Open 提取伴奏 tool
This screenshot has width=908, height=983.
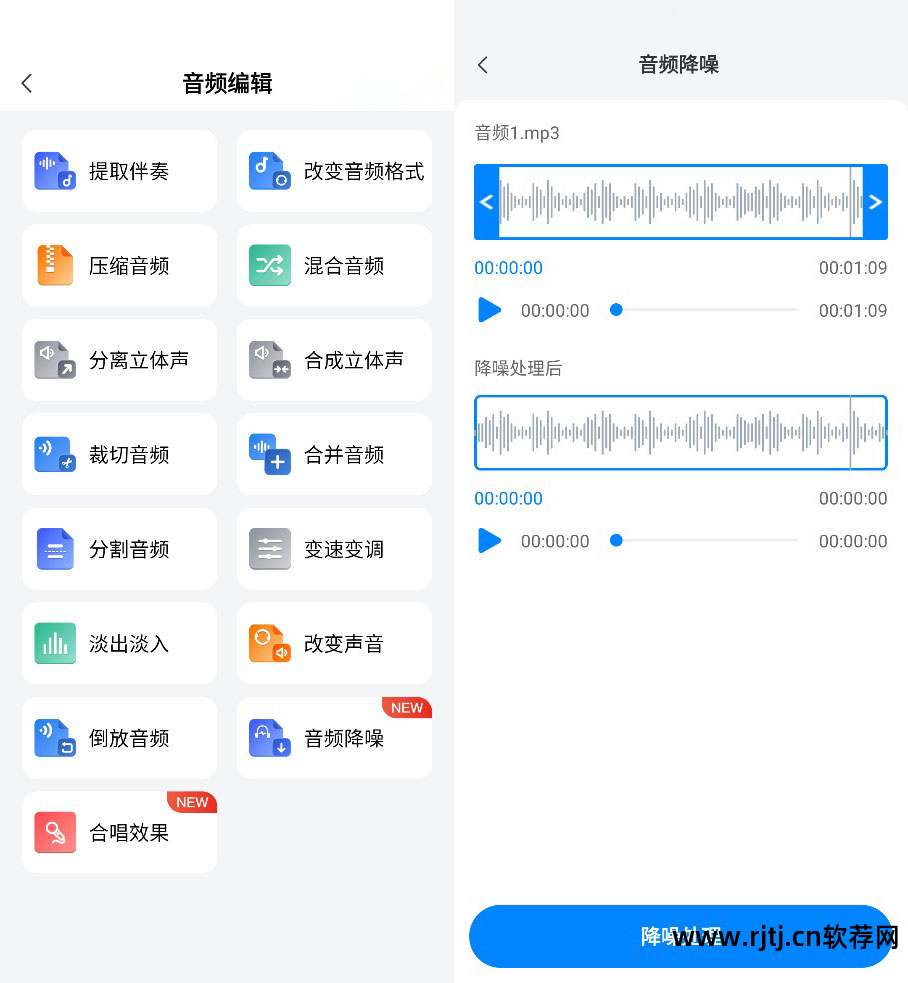(x=119, y=171)
